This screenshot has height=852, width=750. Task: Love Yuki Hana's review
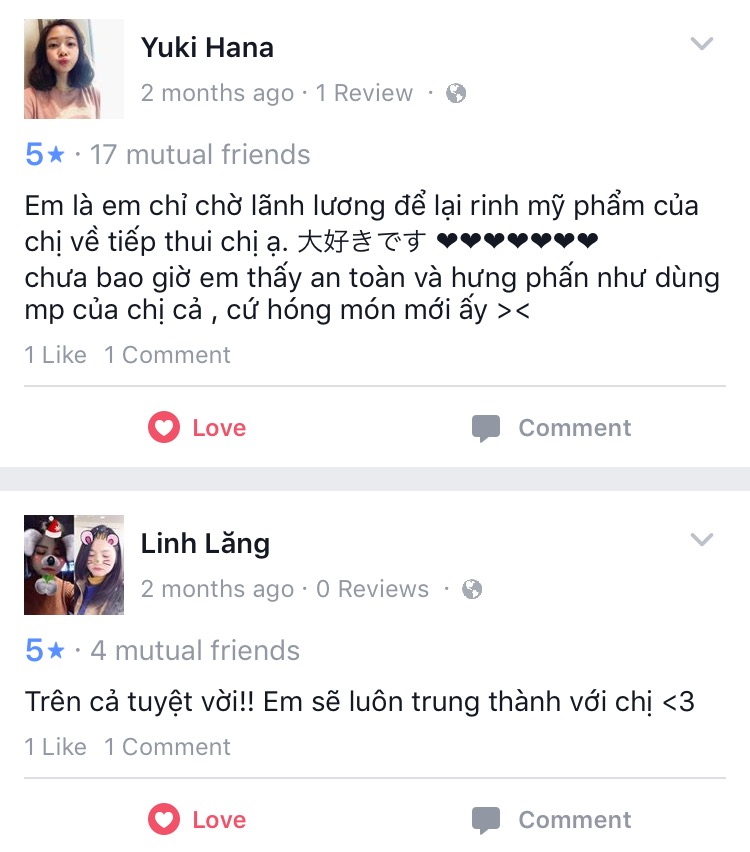(x=198, y=428)
